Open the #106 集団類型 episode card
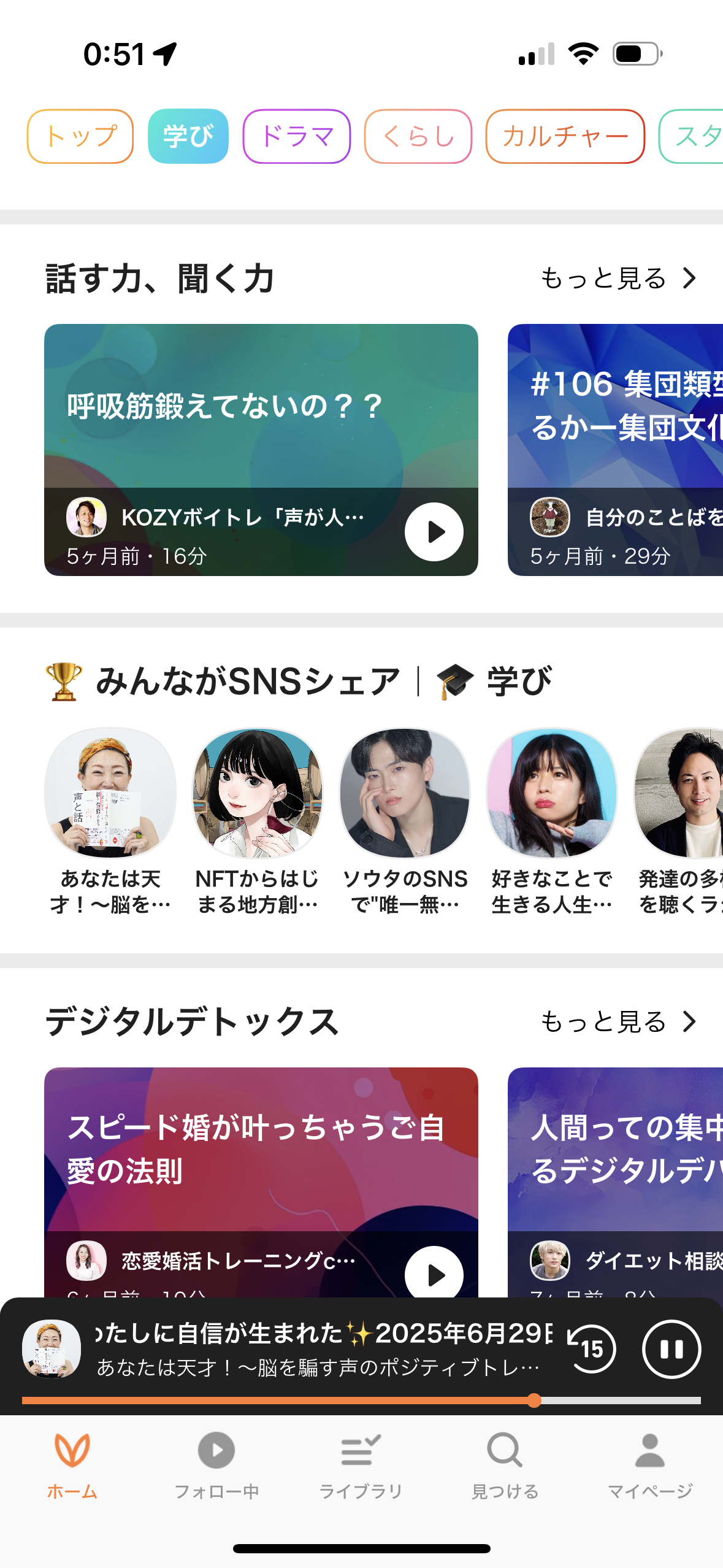Screen dimensions: 723x1568 tap(615, 450)
